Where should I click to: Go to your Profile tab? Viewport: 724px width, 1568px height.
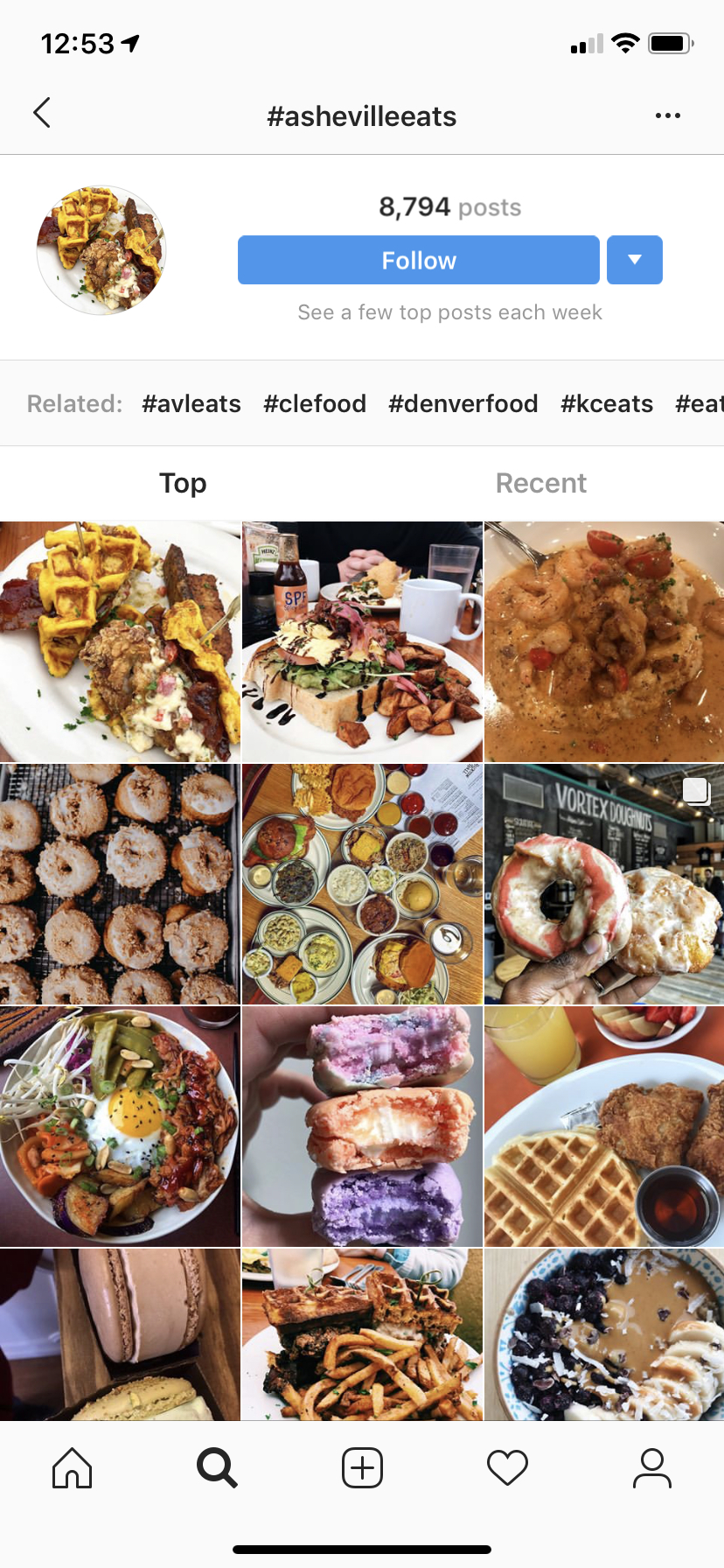[x=652, y=1467]
